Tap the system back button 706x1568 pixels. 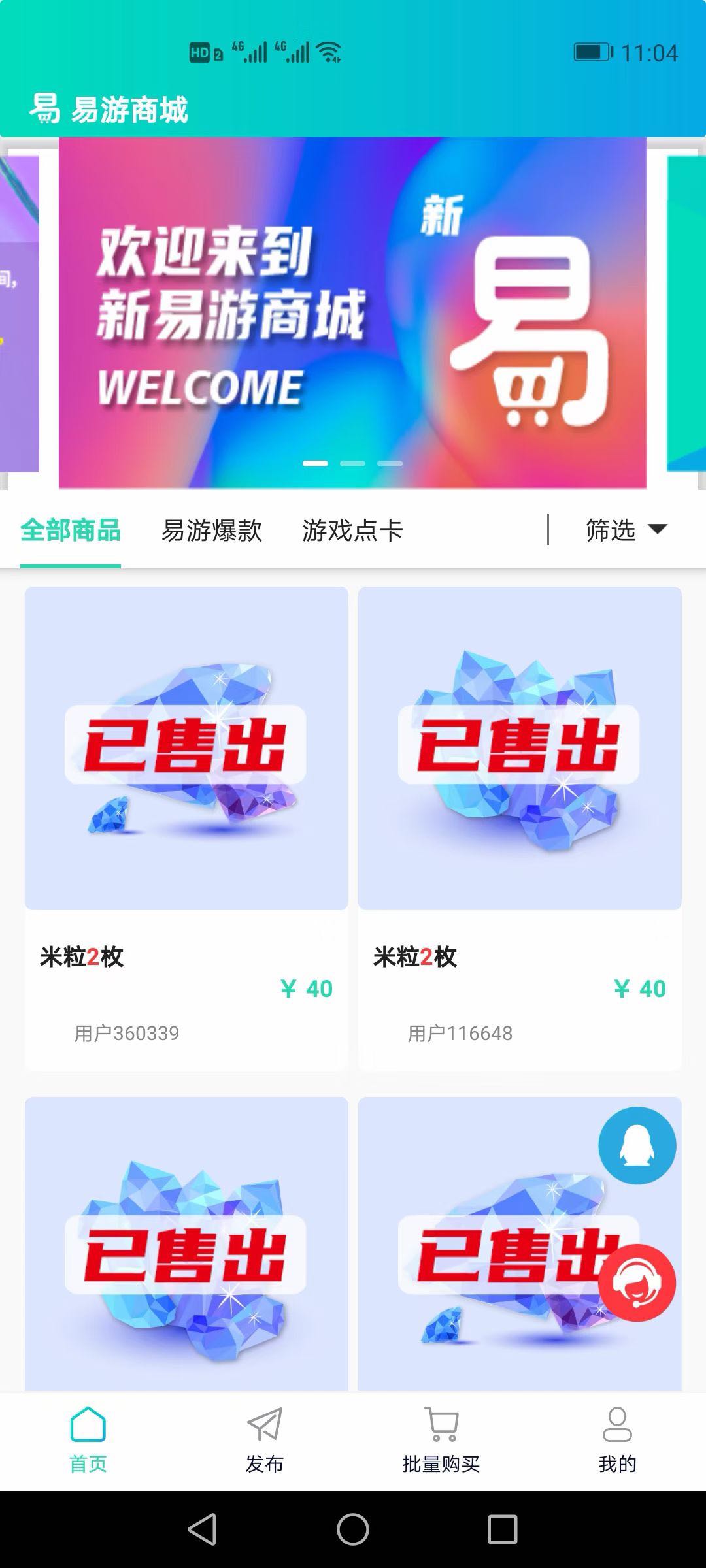click(202, 1529)
